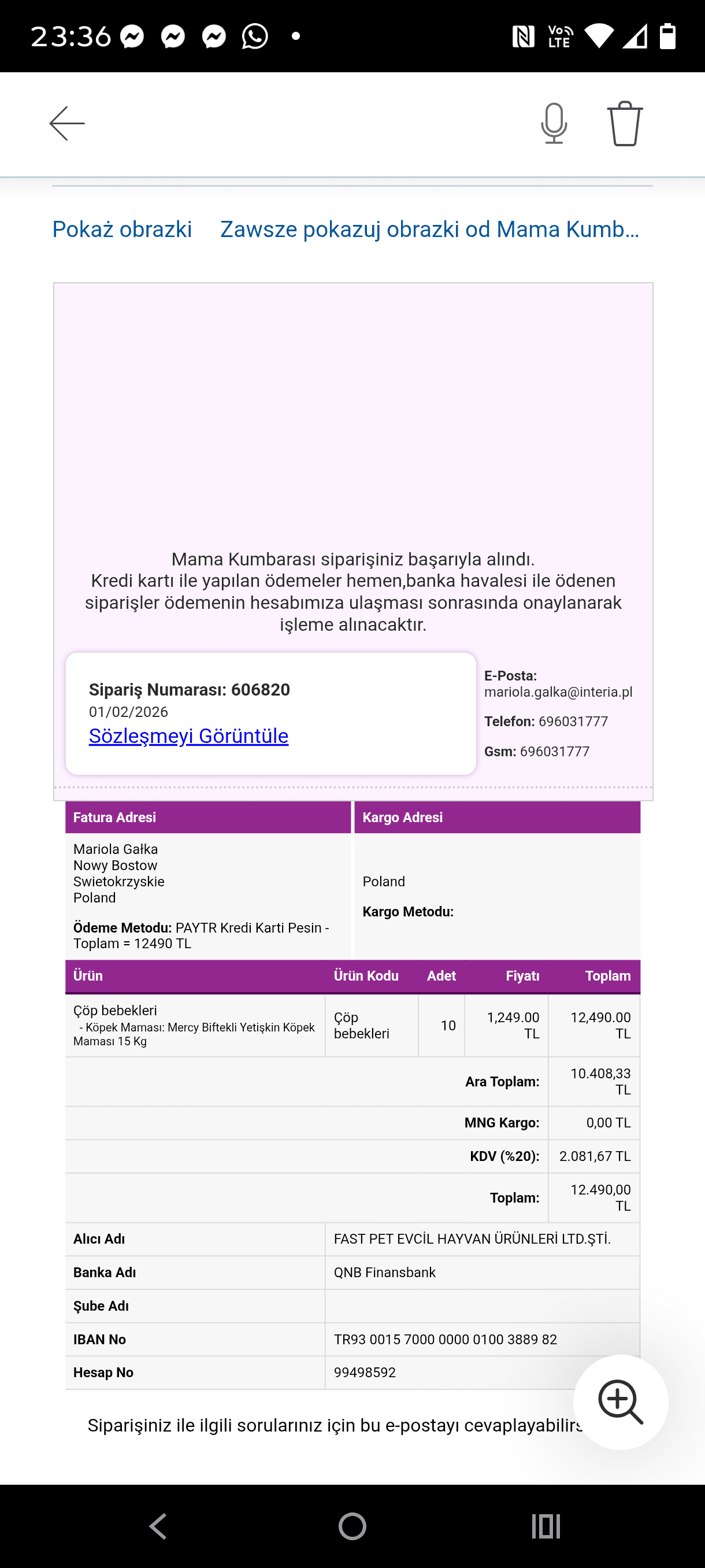Always show images from Mama Kumbarası

pyautogui.click(x=429, y=230)
